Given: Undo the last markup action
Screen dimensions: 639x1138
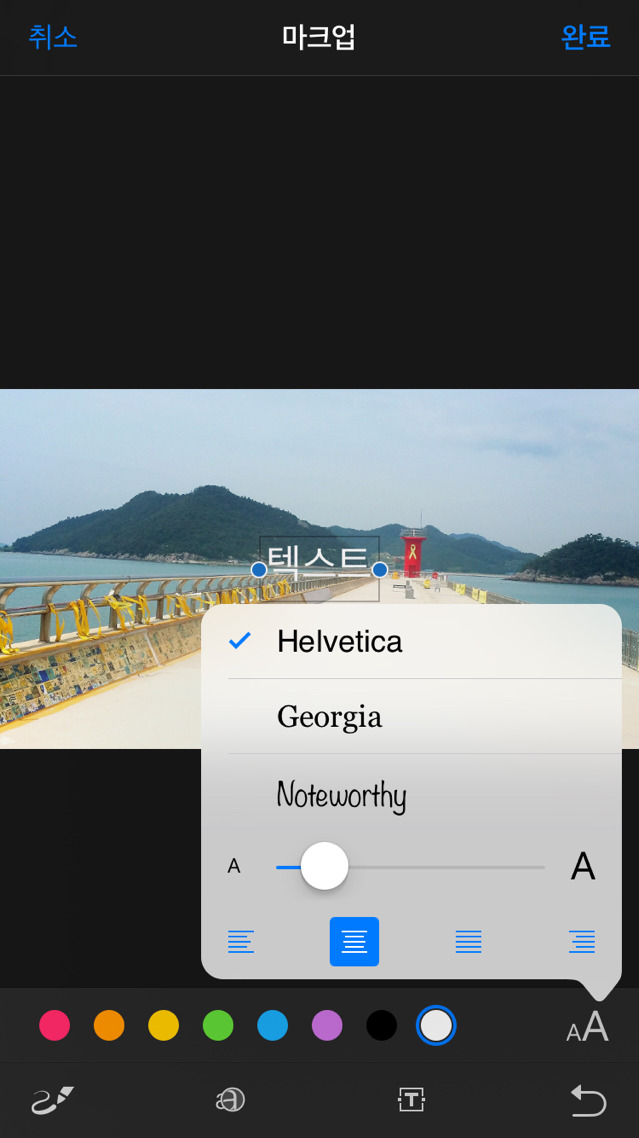Looking at the screenshot, I should click(587, 1100).
